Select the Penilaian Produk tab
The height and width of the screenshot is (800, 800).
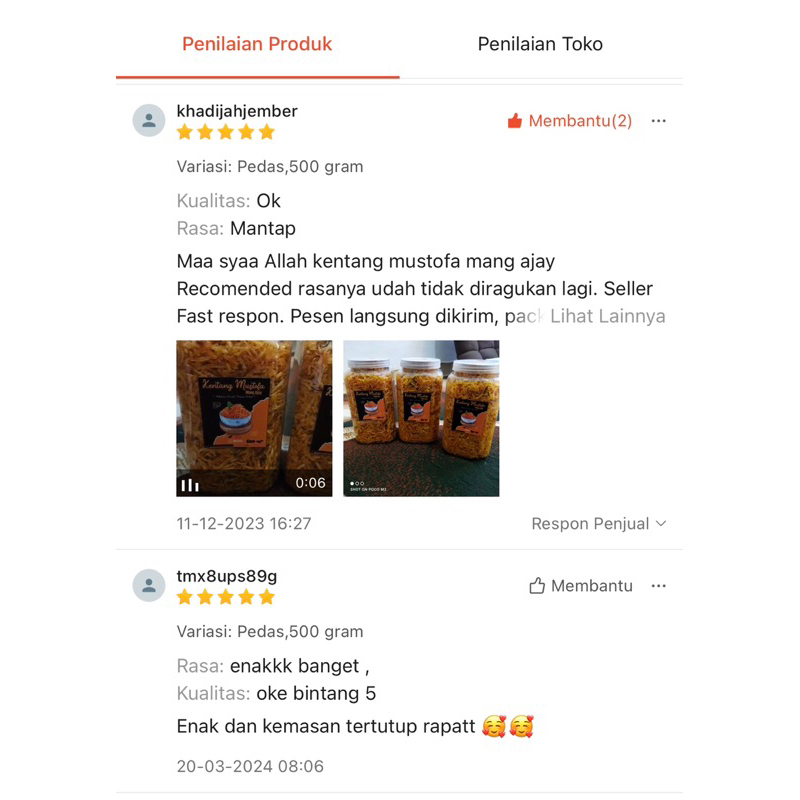point(257,44)
